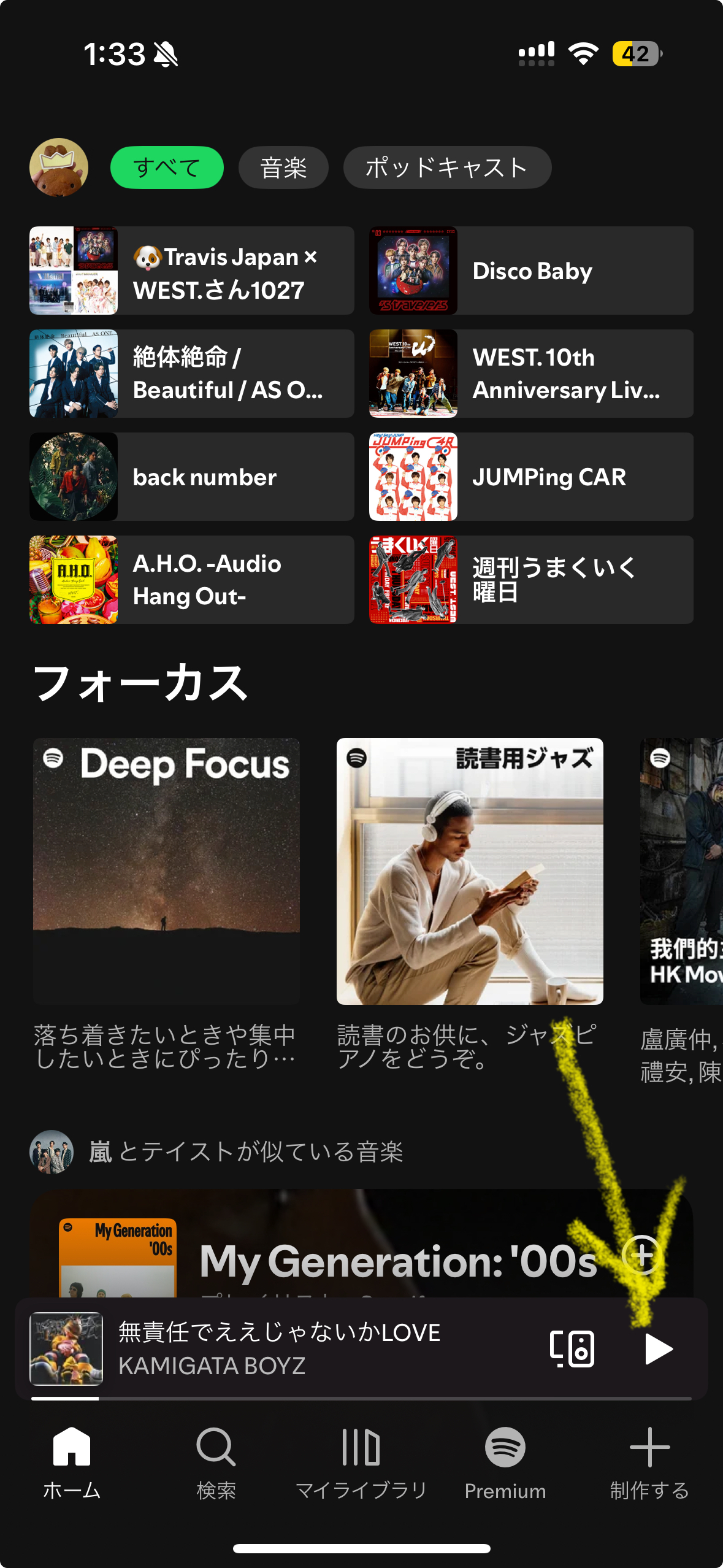Switch to the マイライブラリ tab
The image size is (723, 1568).
pos(361,1462)
